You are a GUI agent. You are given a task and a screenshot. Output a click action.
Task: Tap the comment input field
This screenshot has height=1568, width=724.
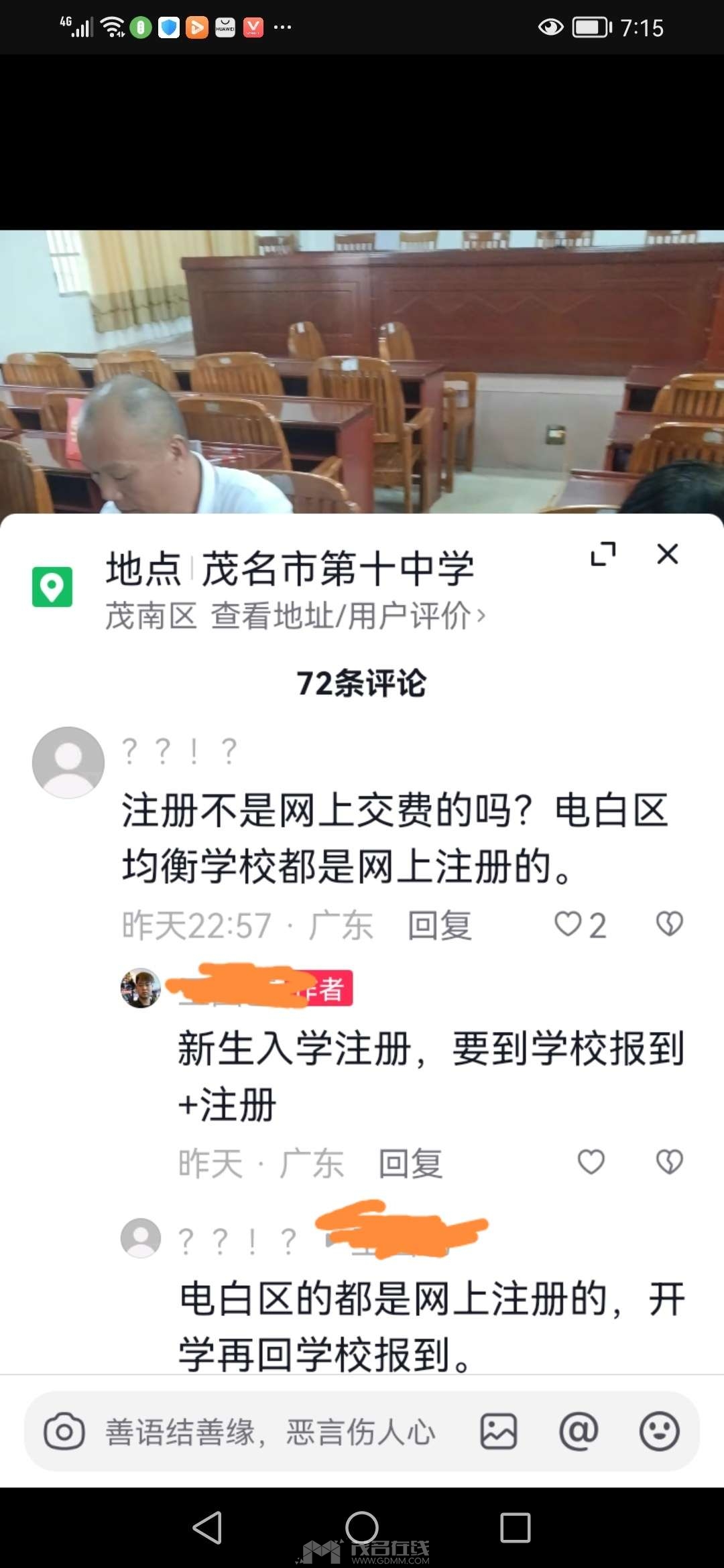[x=270, y=1432]
